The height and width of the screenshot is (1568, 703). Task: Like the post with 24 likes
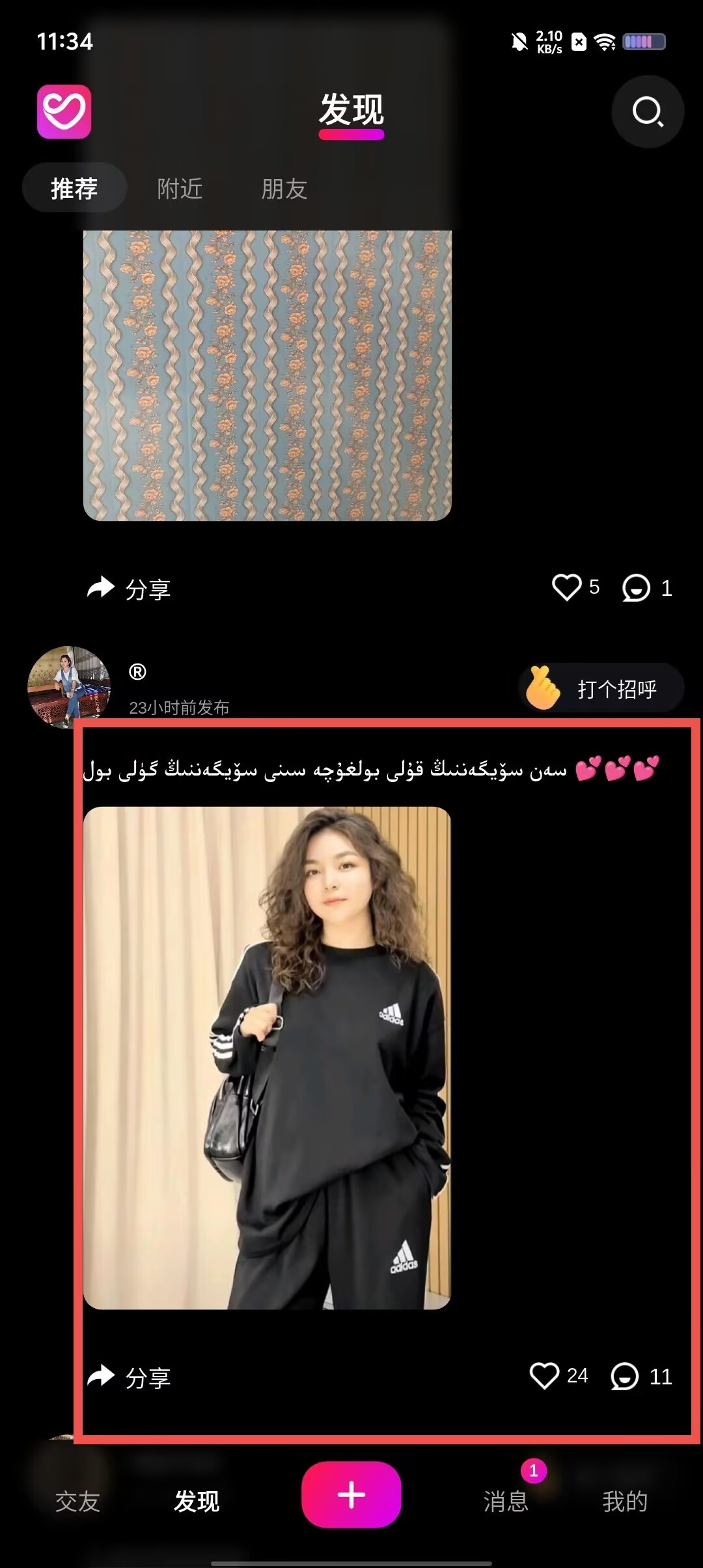coord(545,1376)
